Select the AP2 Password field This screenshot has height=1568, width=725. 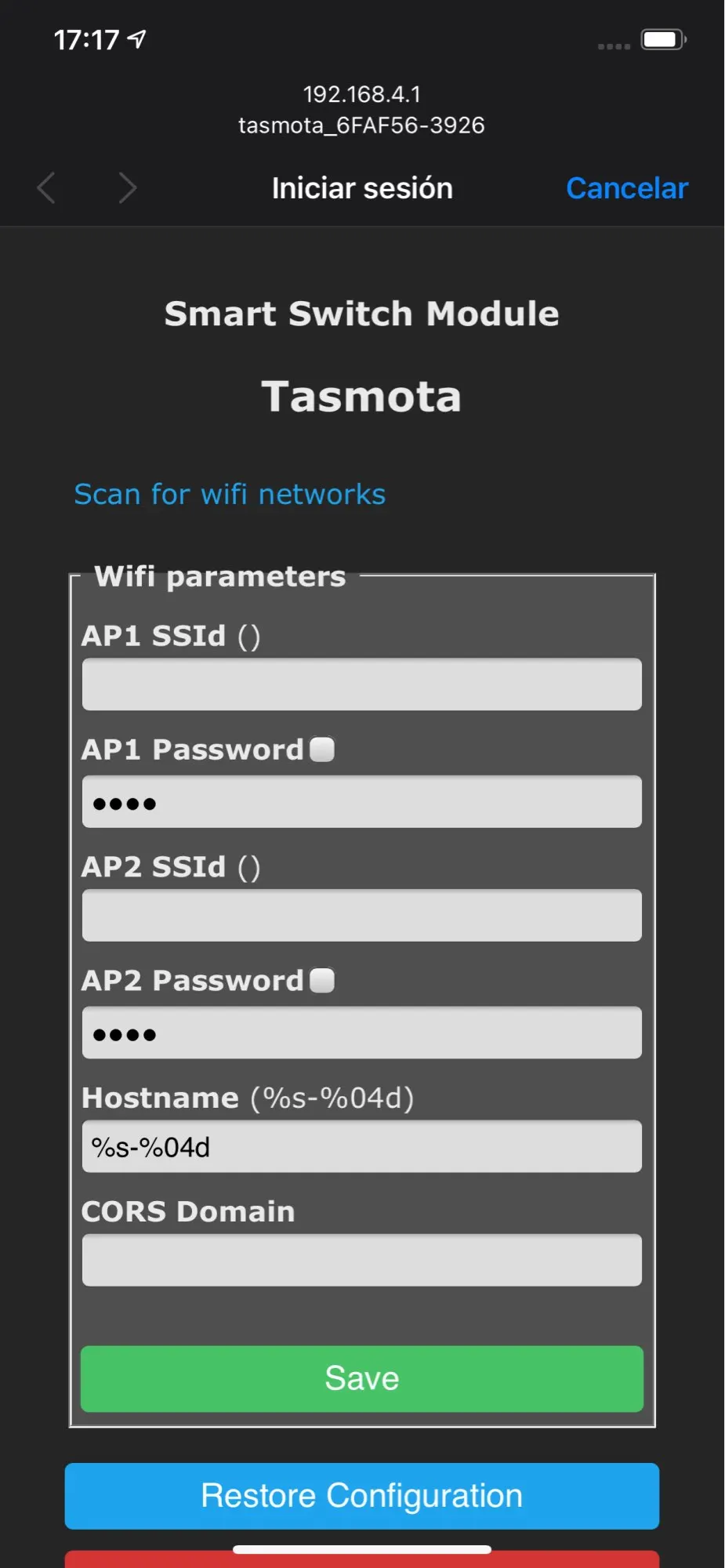coord(362,1033)
